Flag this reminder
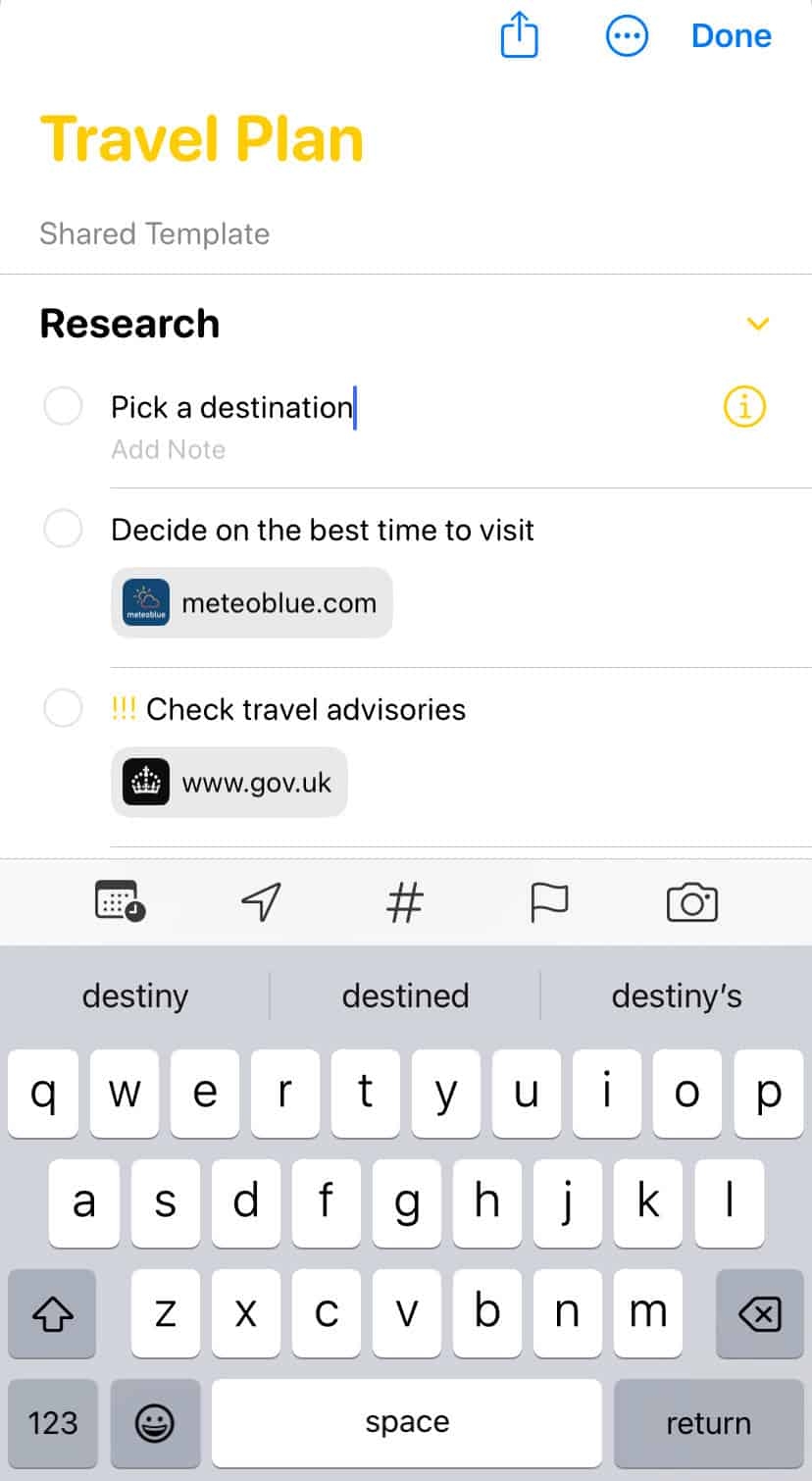This screenshot has width=812, height=1481. (548, 901)
